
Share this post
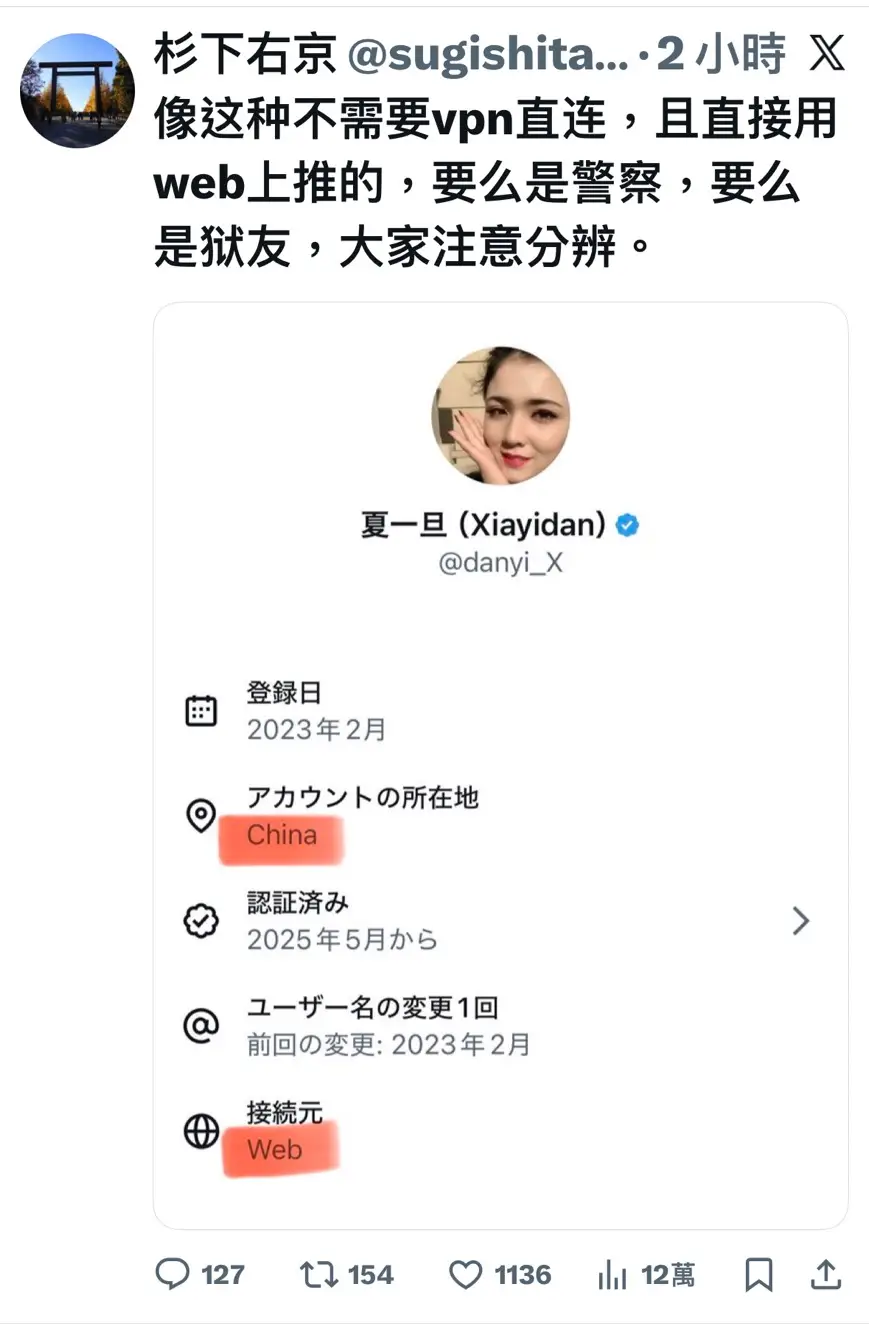(x=826, y=1274)
